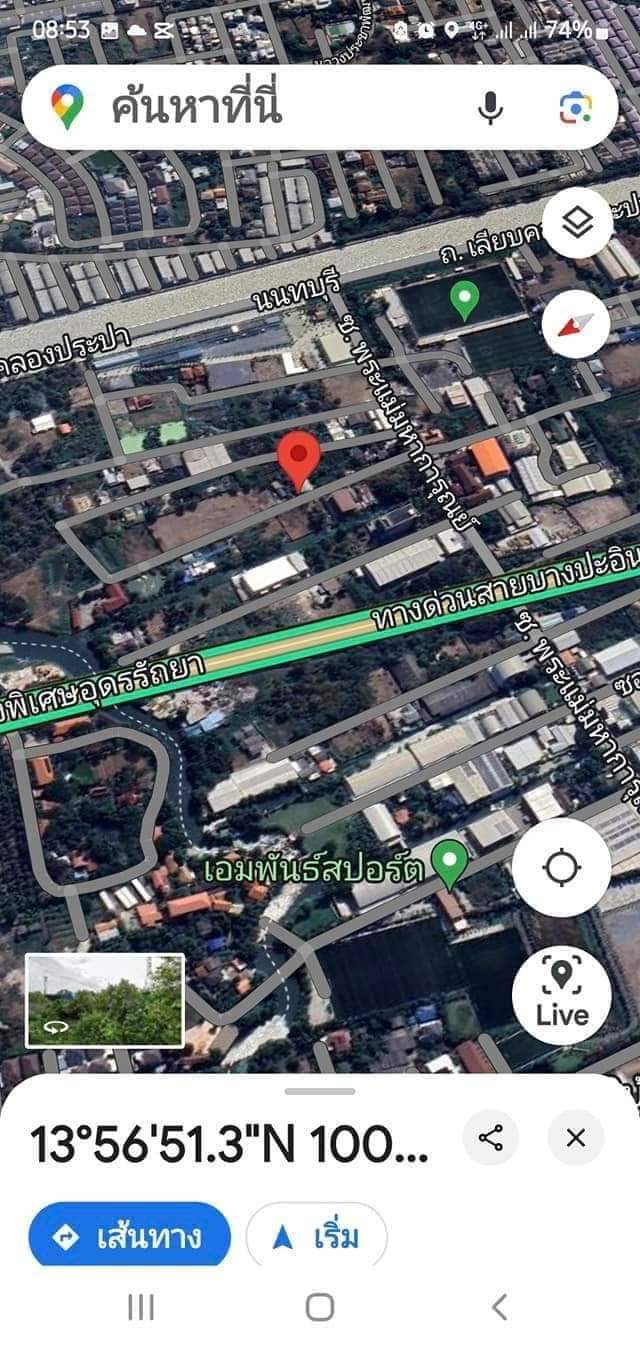640x1351 pixels.
Task: Center map on my current location
Action: (561, 868)
